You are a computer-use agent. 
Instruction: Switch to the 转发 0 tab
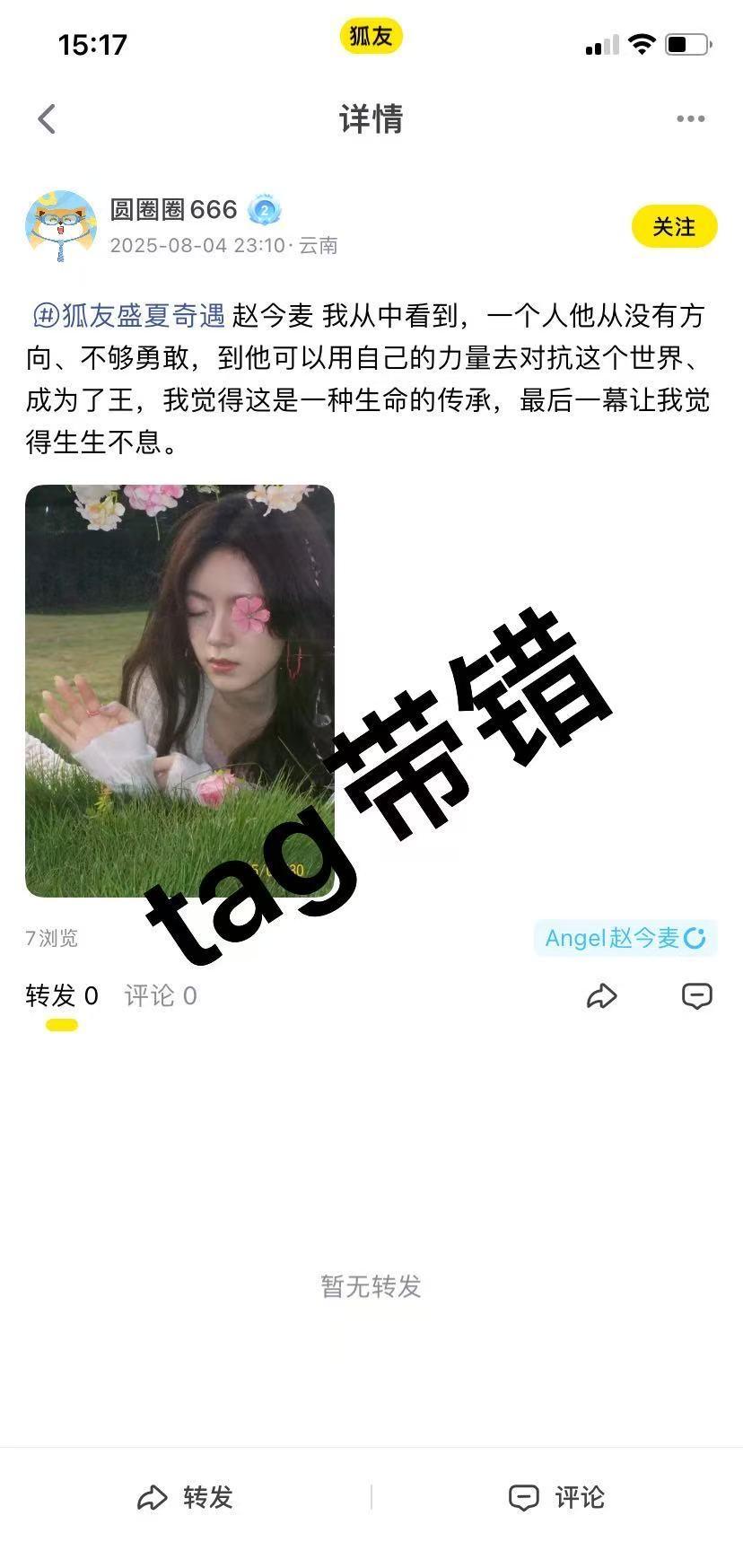coord(61,995)
